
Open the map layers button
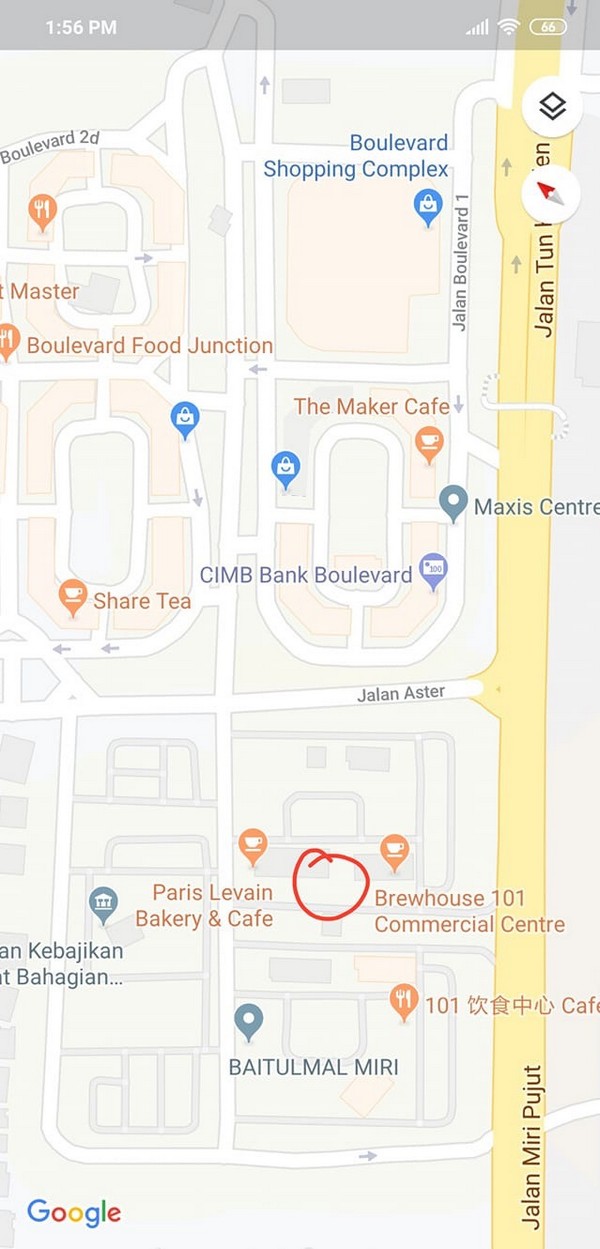pyautogui.click(x=552, y=105)
